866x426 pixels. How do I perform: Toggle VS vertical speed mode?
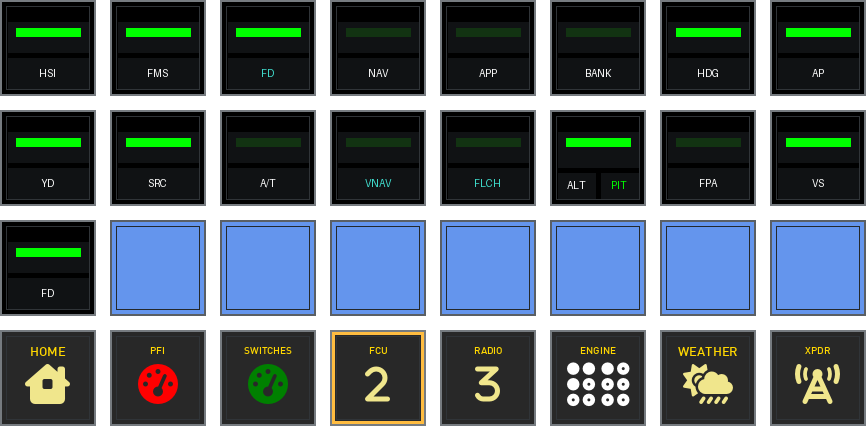click(x=818, y=158)
